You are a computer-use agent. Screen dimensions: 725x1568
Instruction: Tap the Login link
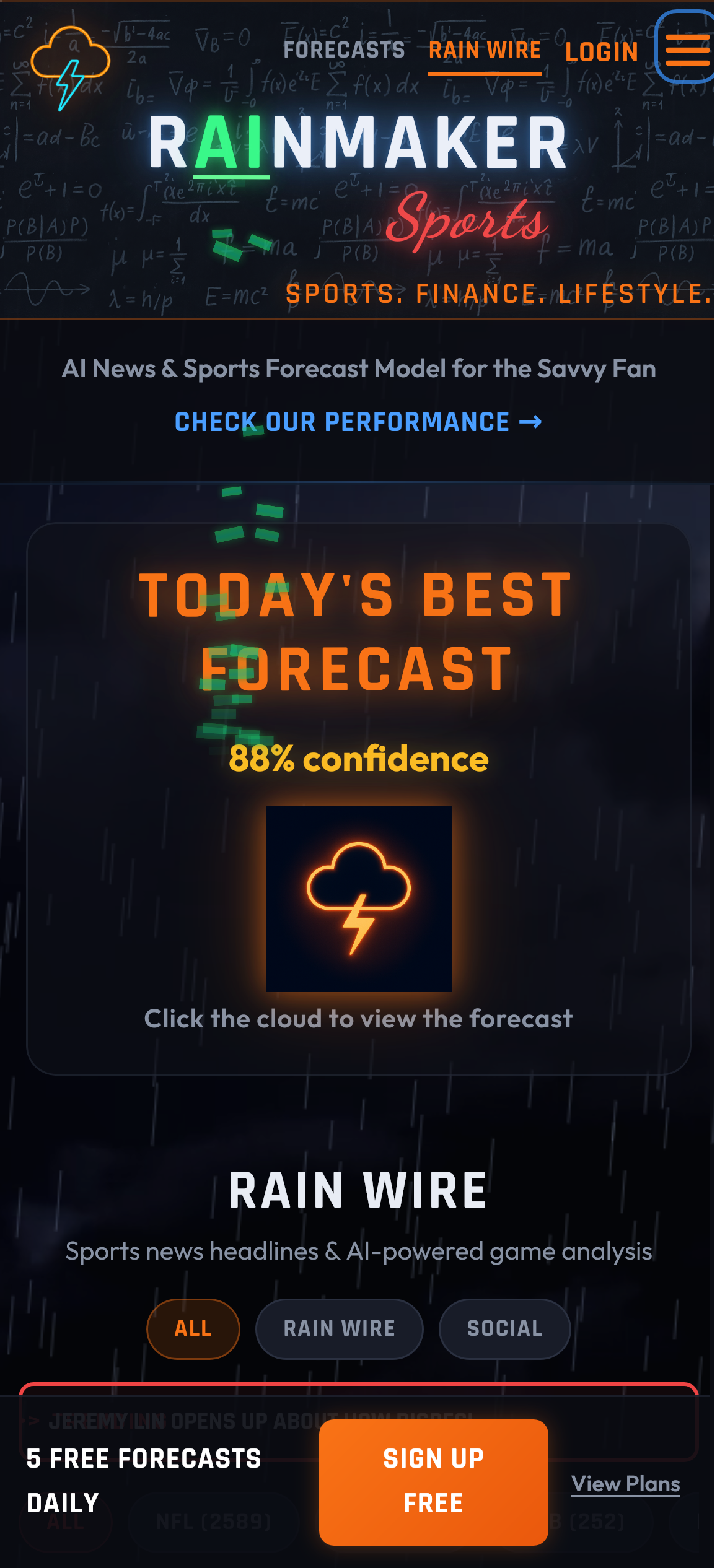coord(601,53)
